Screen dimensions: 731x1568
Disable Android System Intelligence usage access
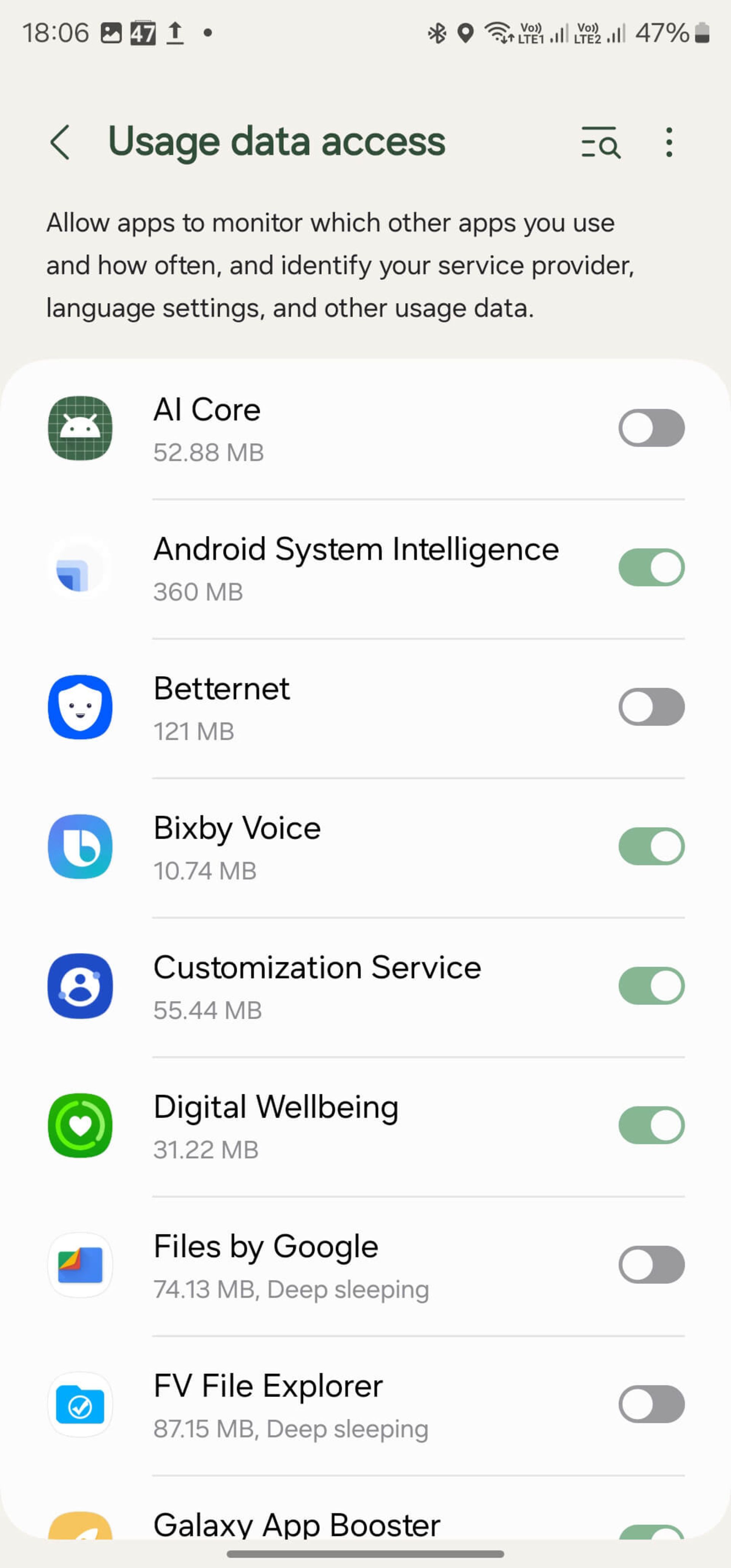pyautogui.click(x=651, y=567)
